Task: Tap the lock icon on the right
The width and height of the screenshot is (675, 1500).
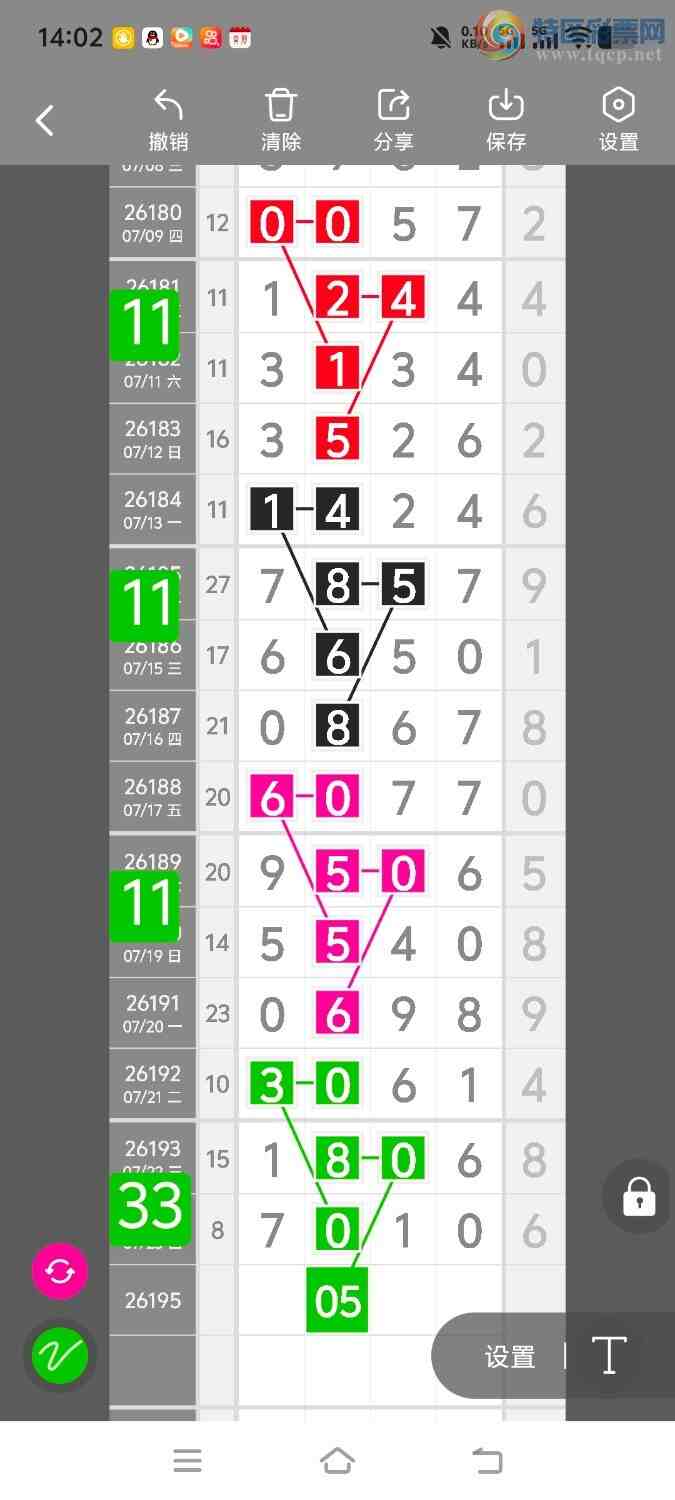Action: click(639, 1196)
